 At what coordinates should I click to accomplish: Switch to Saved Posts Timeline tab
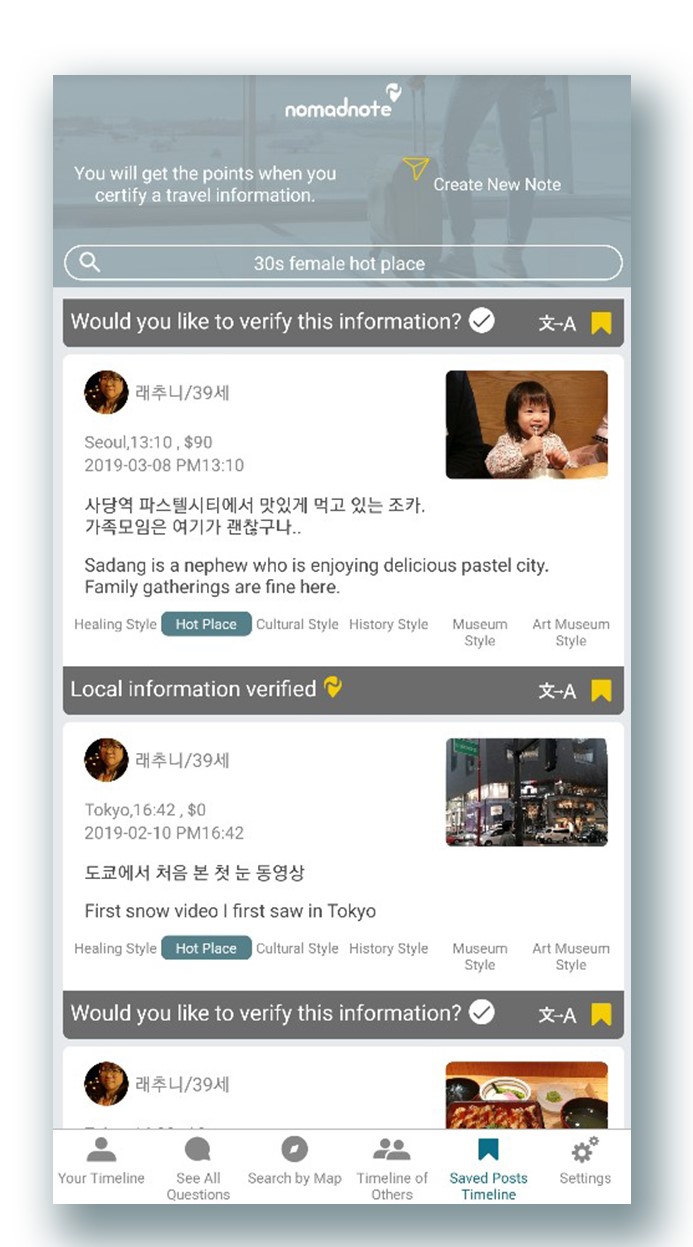click(488, 1166)
